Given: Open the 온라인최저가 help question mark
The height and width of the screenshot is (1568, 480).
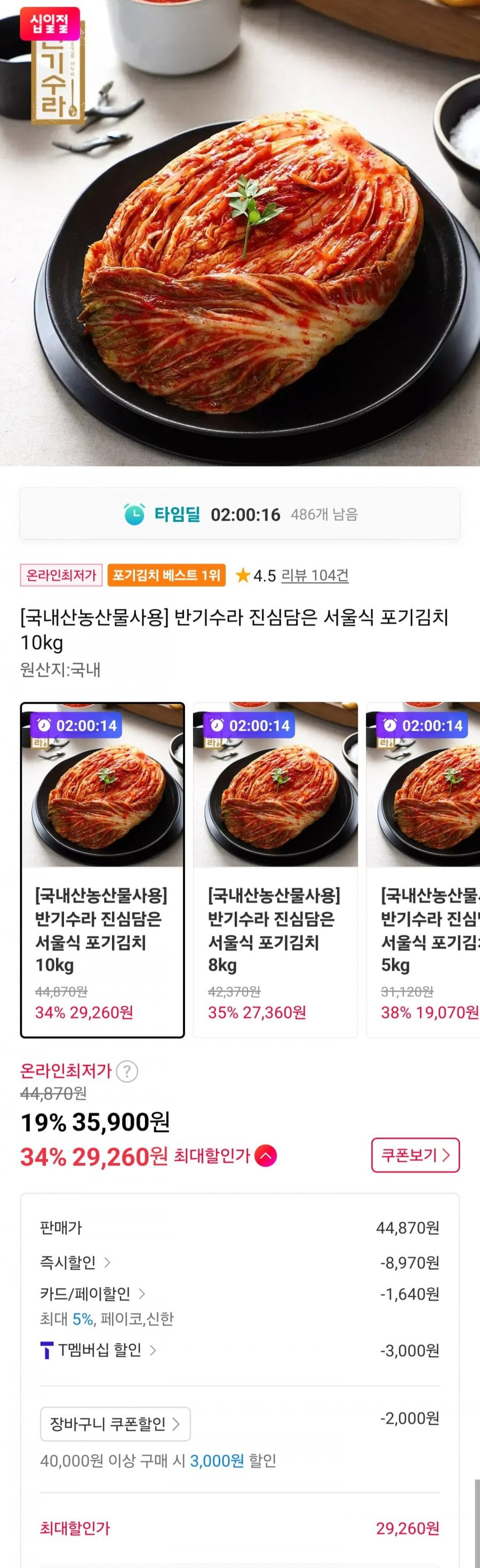Looking at the screenshot, I should 127,1071.
